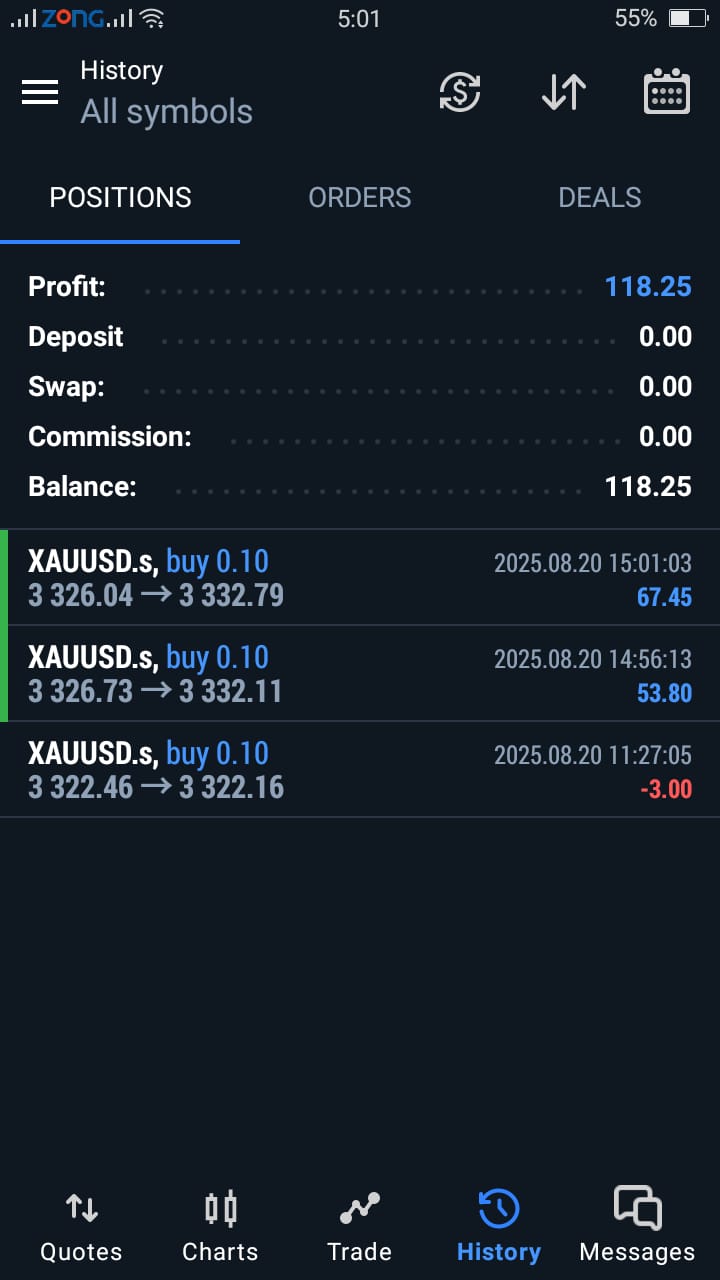Switch to the ORDERS tab

[360, 198]
